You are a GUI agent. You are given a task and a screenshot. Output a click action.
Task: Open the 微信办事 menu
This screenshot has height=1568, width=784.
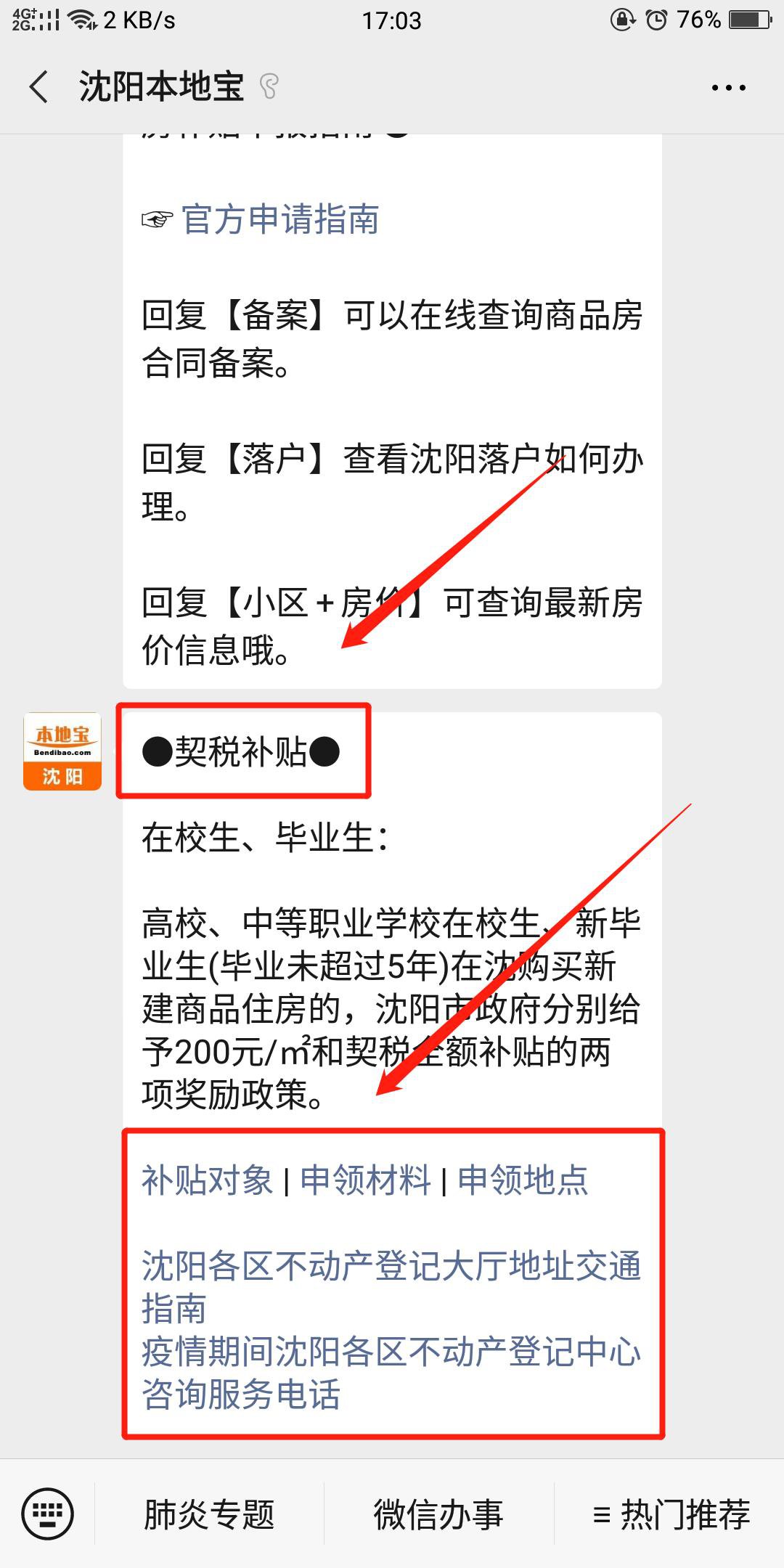pos(438,1515)
